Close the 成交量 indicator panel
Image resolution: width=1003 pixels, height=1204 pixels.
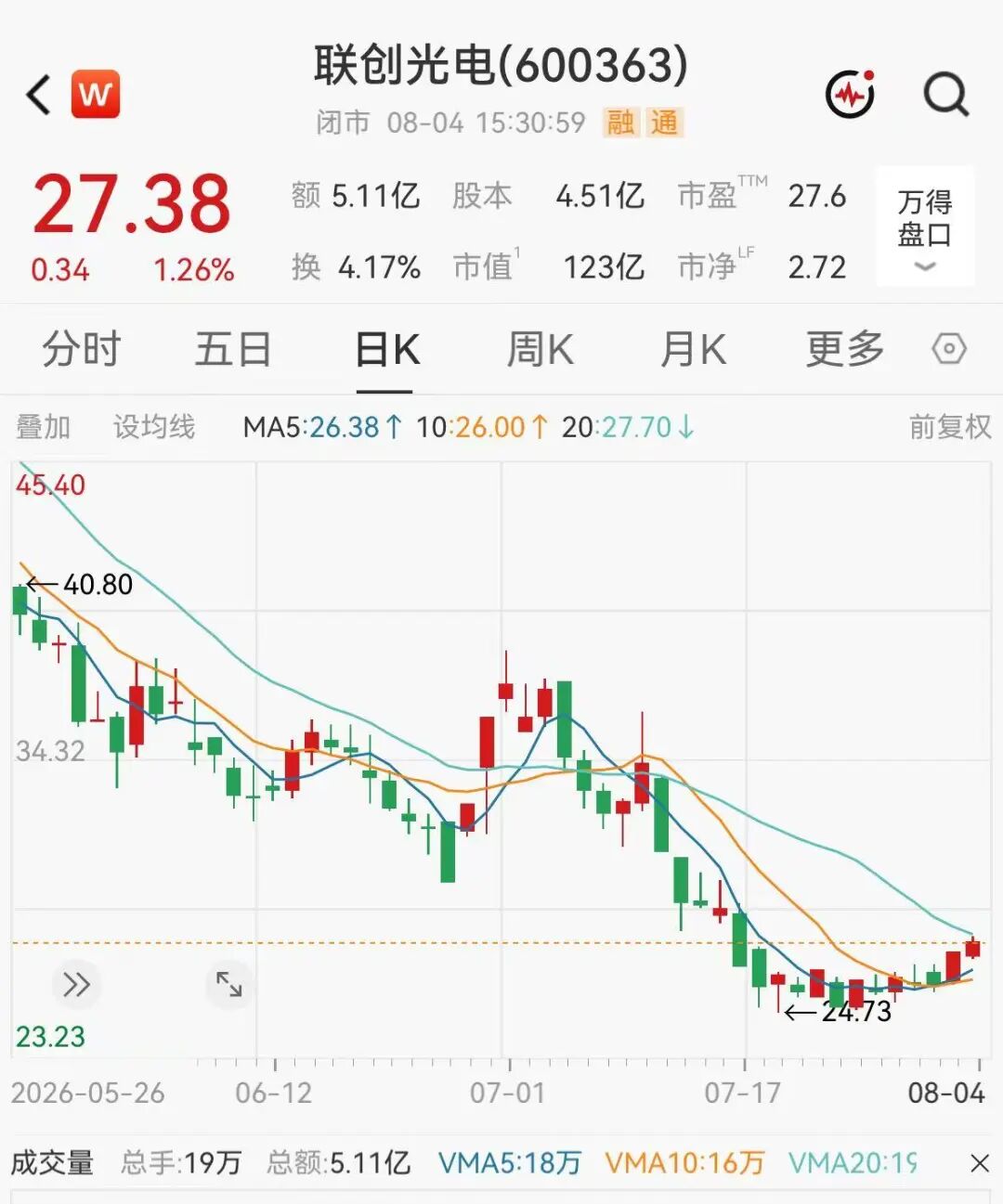click(980, 1163)
